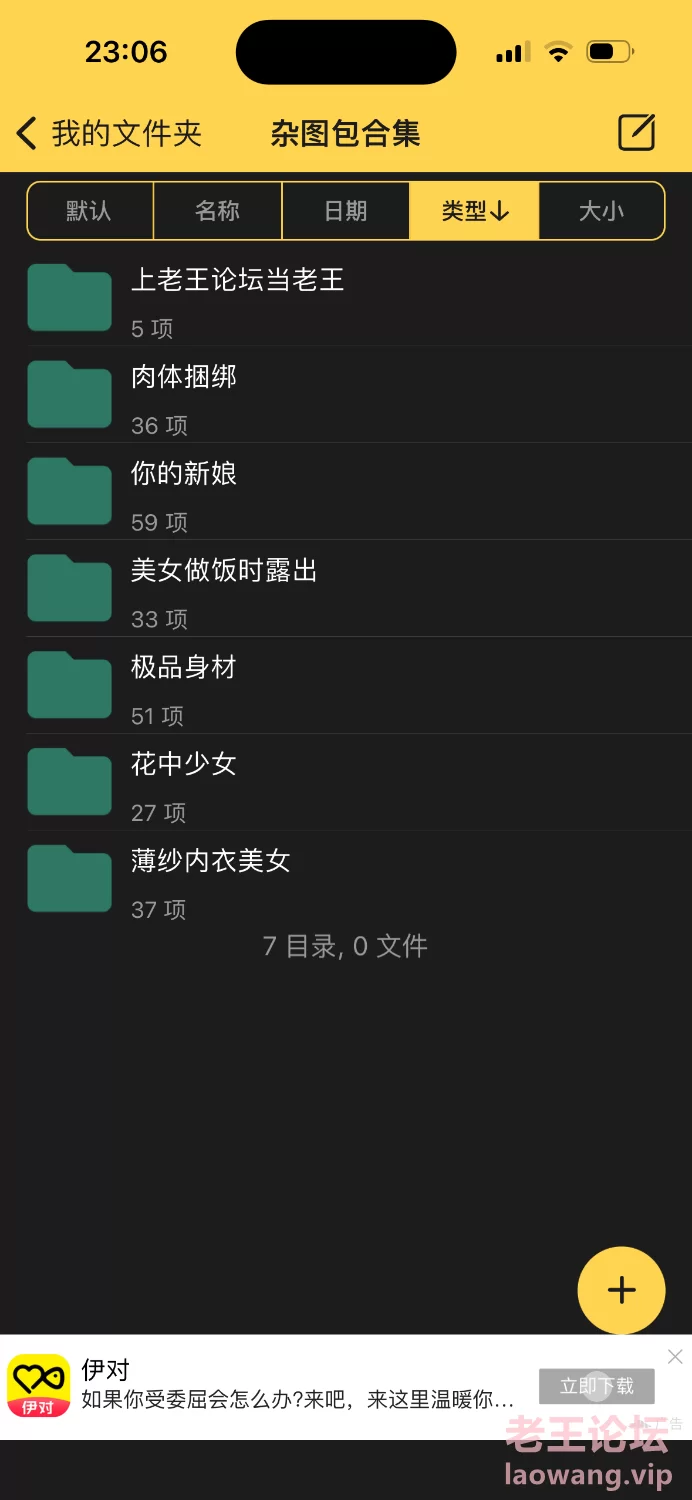Sort the list by 日期

(346, 211)
